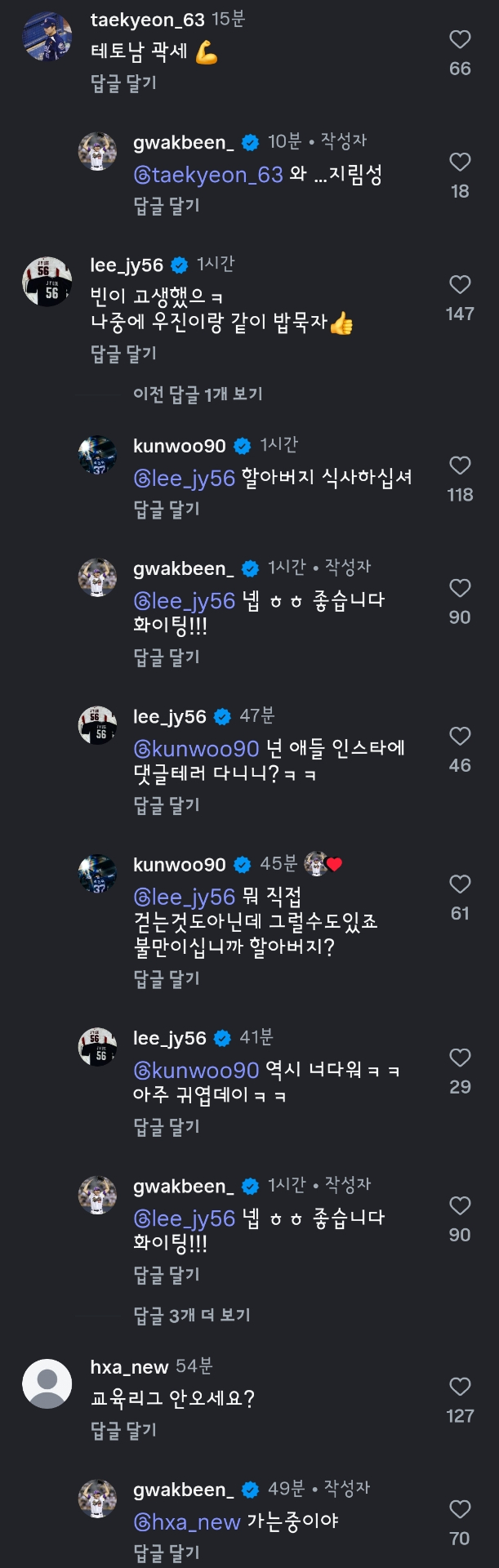Like kunwoo90's reply '뭐 직접 걷는것도아닌데'
Viewport: 499px width, 1568px height.
(x=460, y=884)
